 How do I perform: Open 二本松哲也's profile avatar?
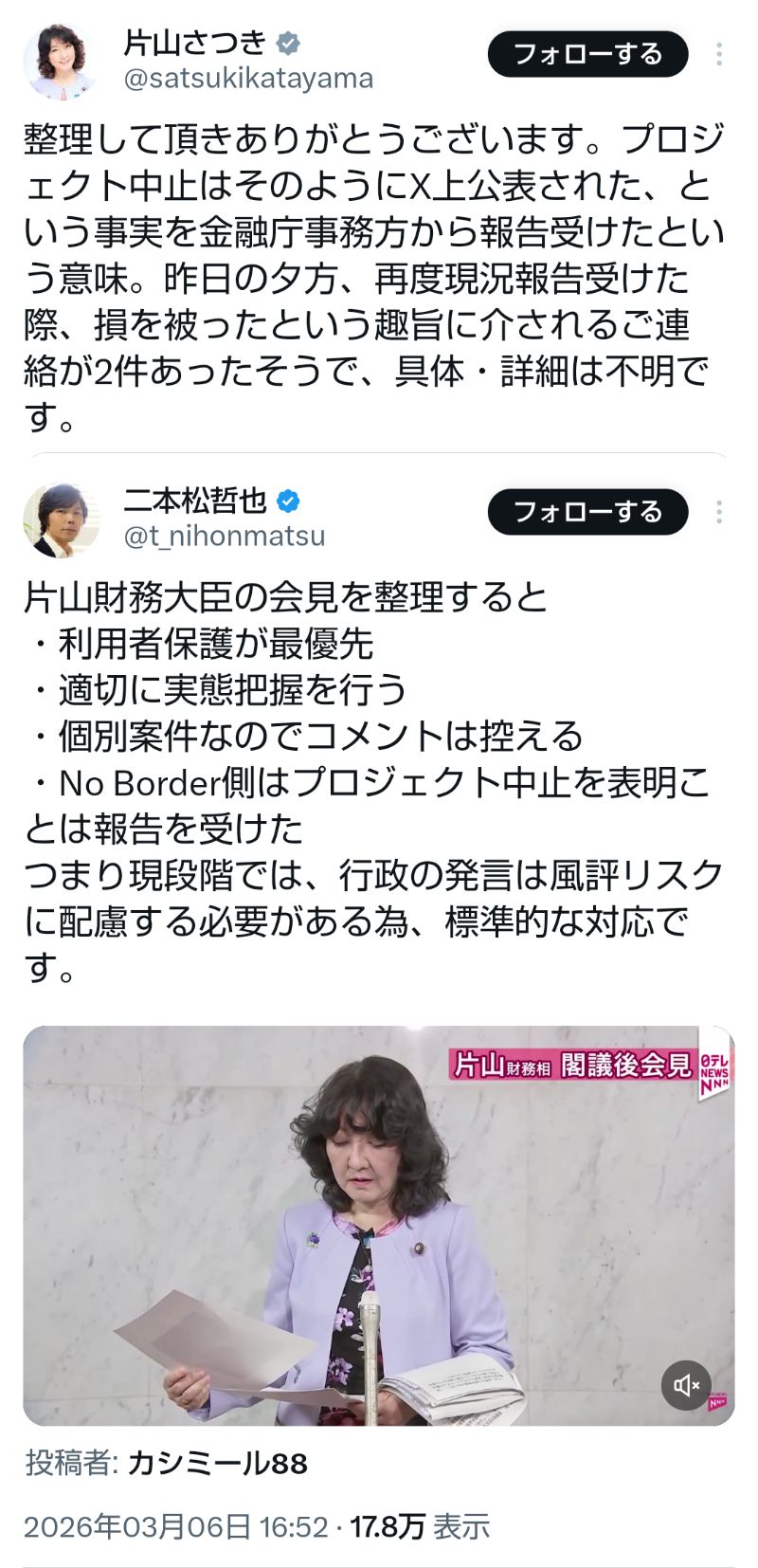coord(62,519)
